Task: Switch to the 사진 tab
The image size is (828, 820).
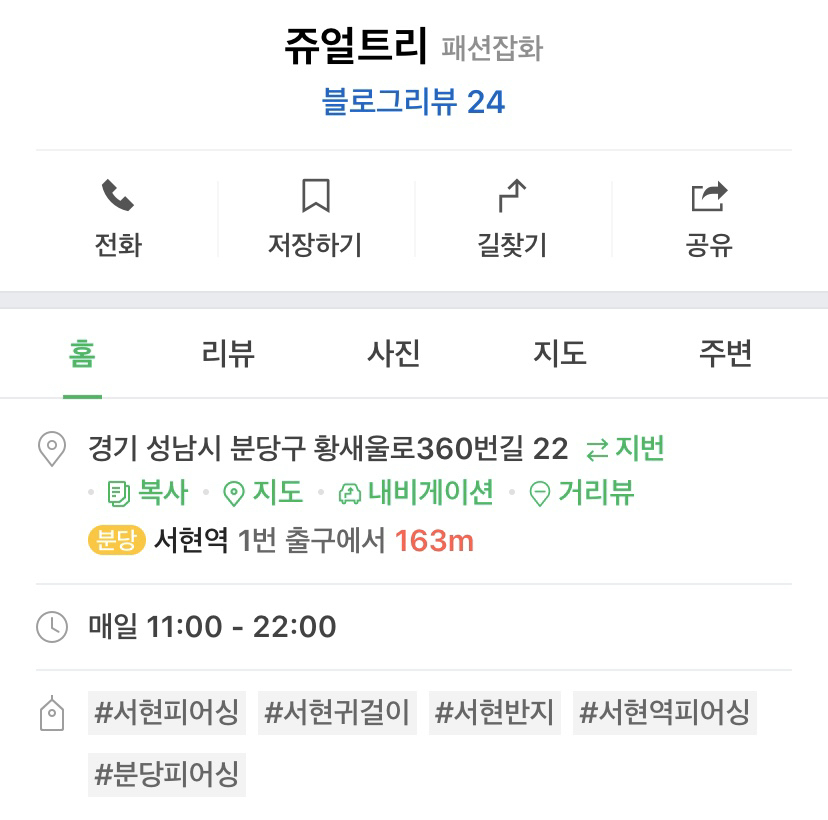Action: tap(394, 354)
